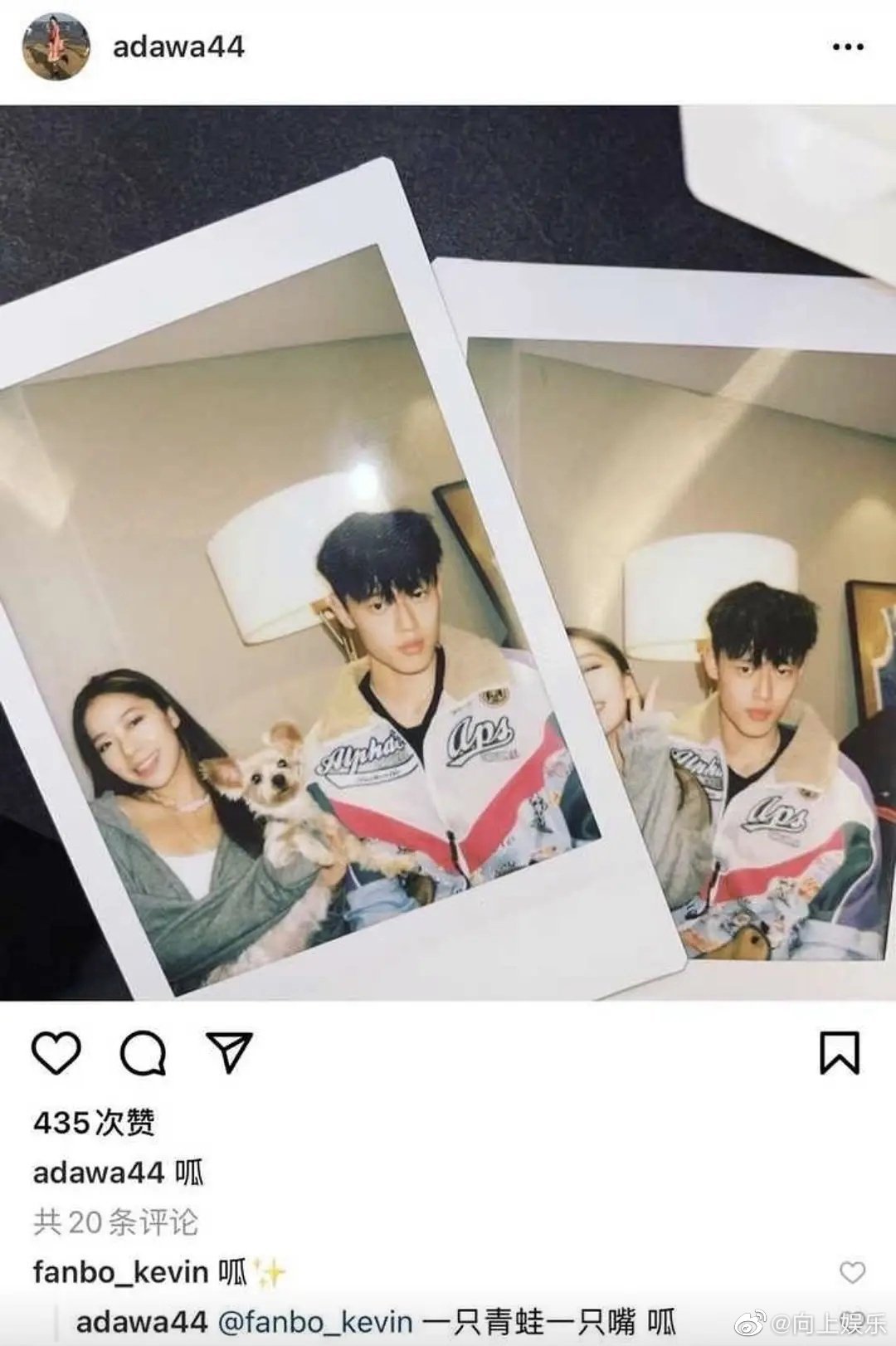
Task: Open the comment bubble icon
Action: (144, 1053)
